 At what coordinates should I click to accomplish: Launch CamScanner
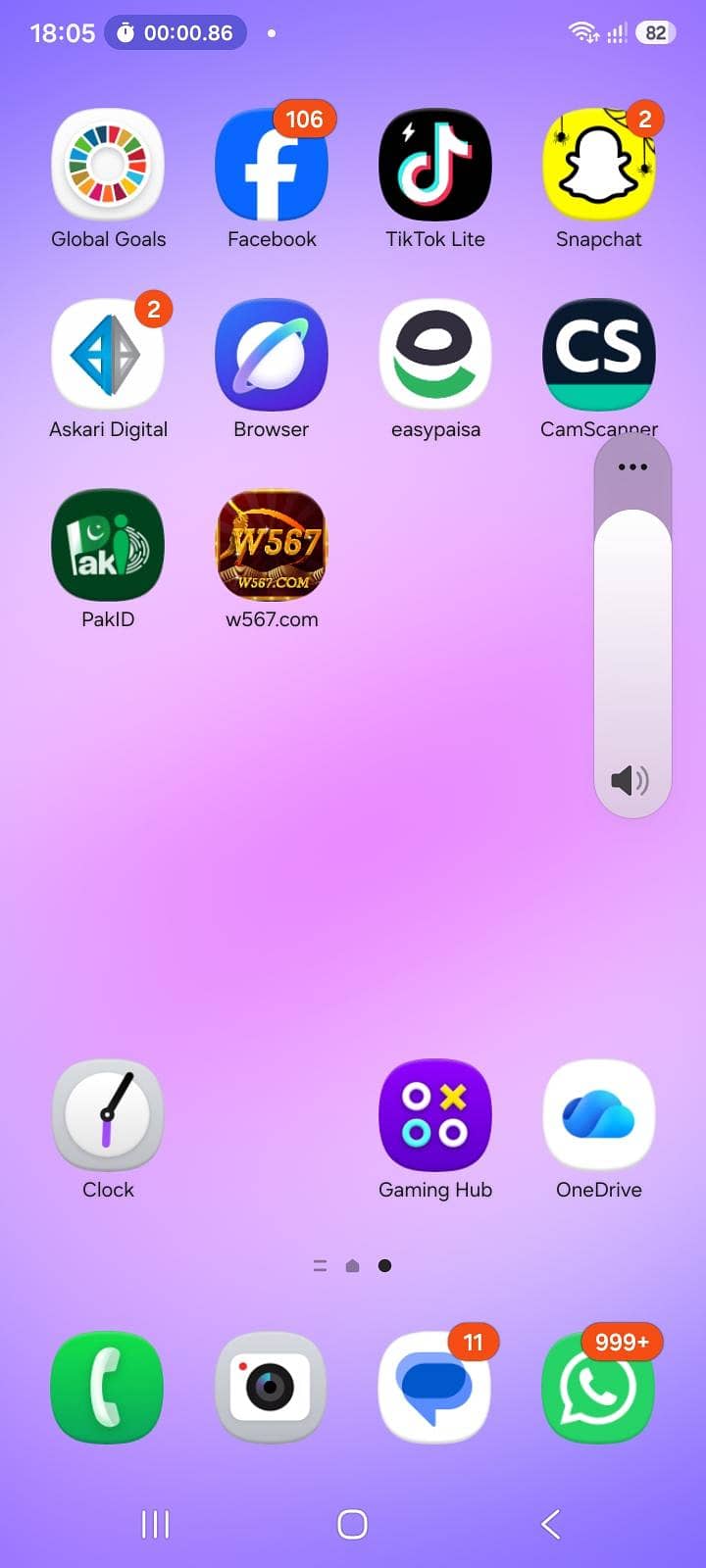[x=599, y=354]
